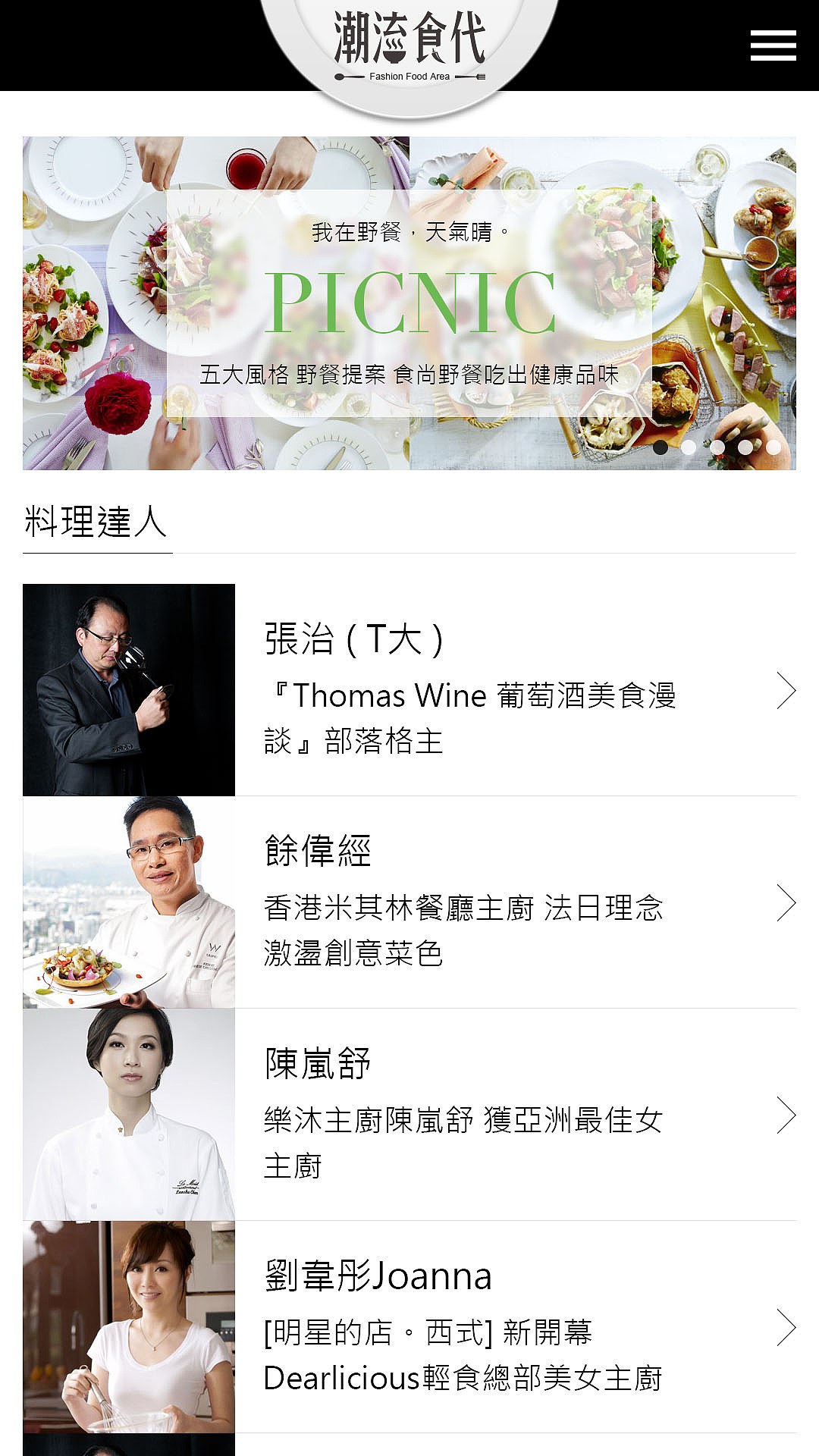
Task: Select the dark active carousel dot
Action: pyautogui.click(x=660, y=447)
